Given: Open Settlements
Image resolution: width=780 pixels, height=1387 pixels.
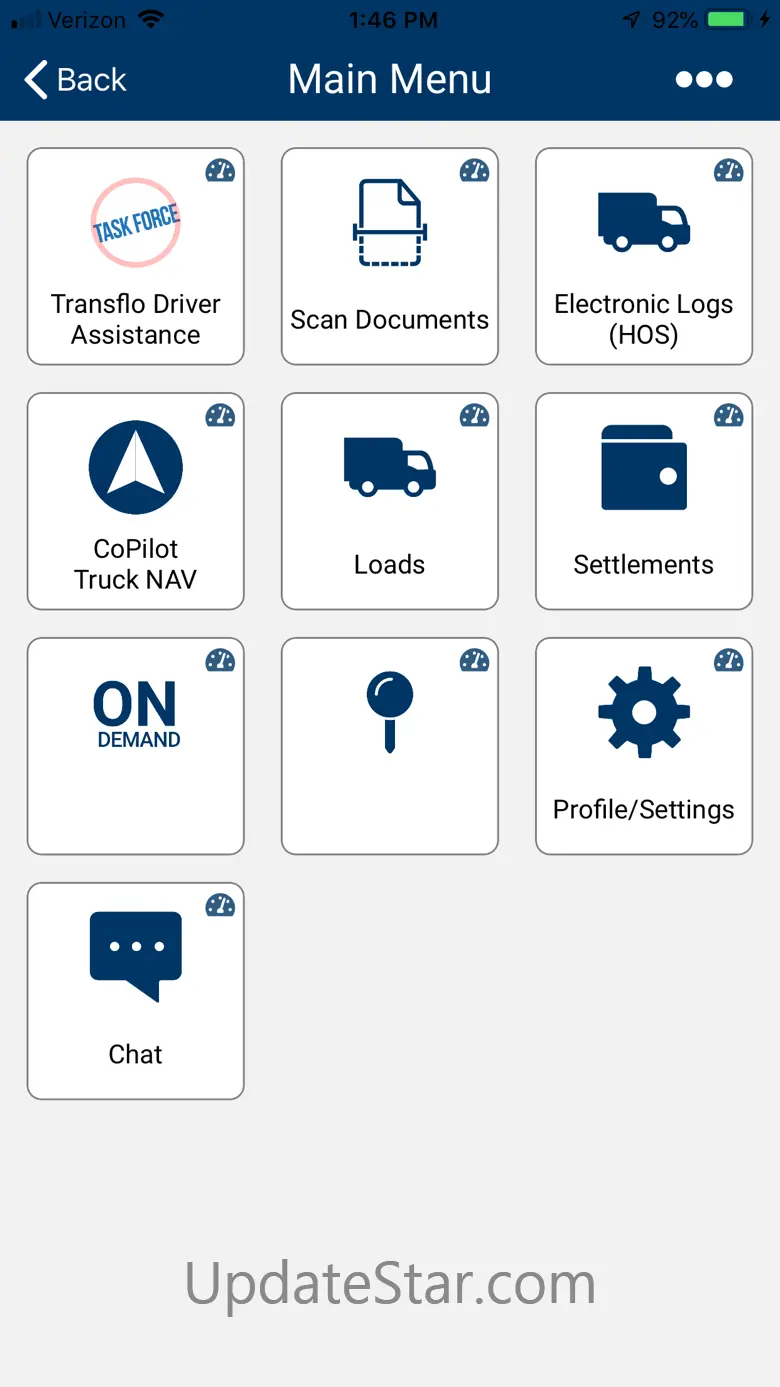Looking at the screenshot, I should click(x=644, y=502).
